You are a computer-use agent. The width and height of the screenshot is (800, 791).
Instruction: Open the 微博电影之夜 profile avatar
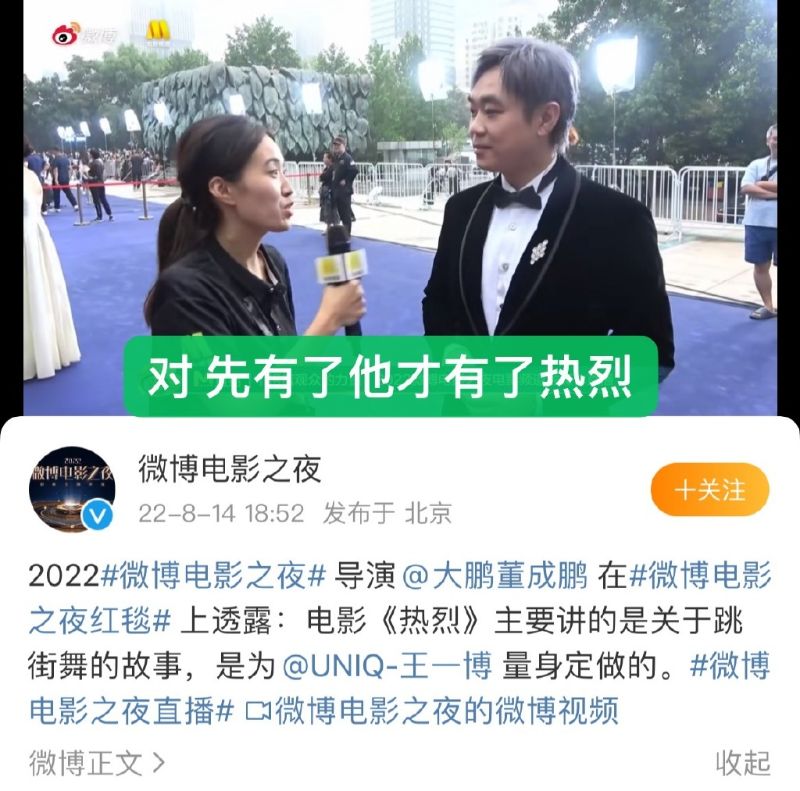[x=71, y=489]
